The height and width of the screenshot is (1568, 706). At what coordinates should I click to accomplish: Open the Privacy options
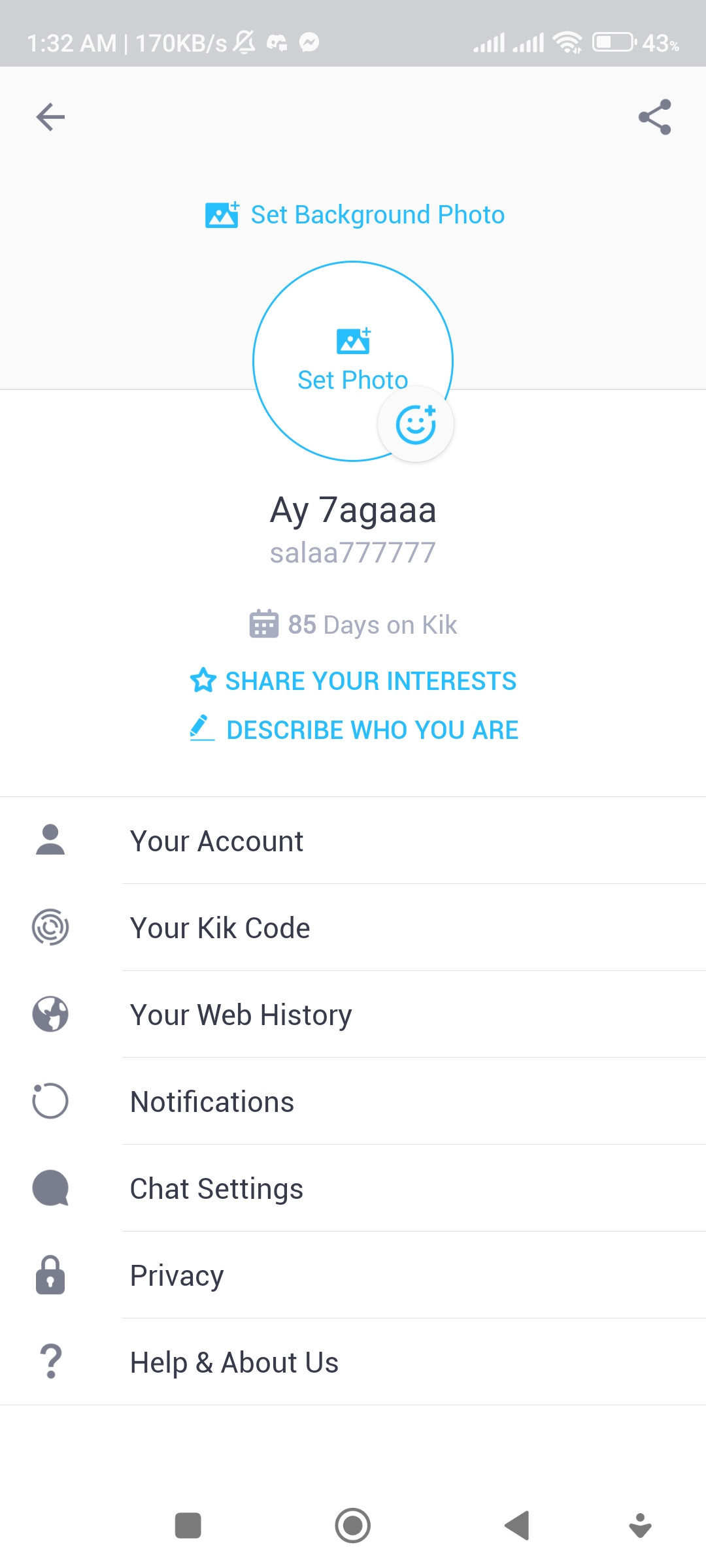[176, 1275]
